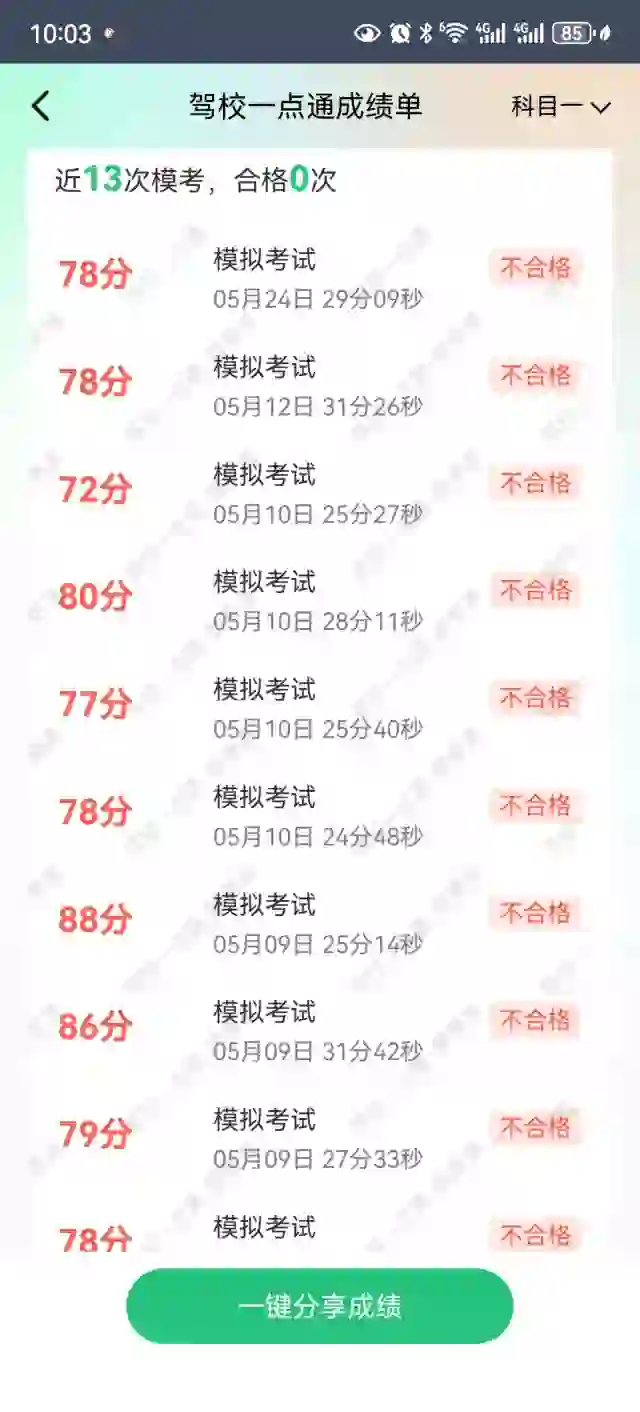View the 72分 exam from 05月10日 25分27秒
Image resolution: width=640 pixels, height=1412 pixels.
click(x=320, y=490)
